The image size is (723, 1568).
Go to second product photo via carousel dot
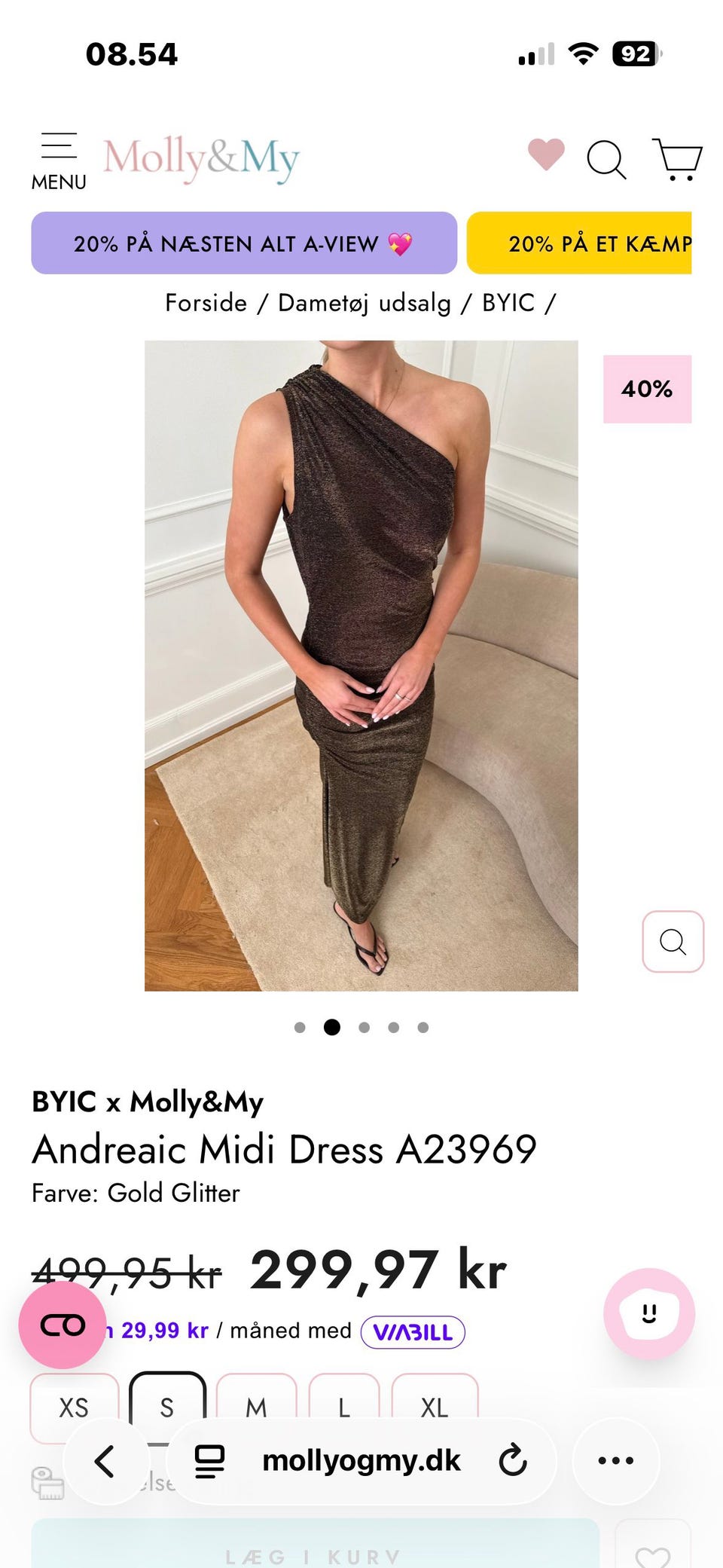coord(332,1026)
